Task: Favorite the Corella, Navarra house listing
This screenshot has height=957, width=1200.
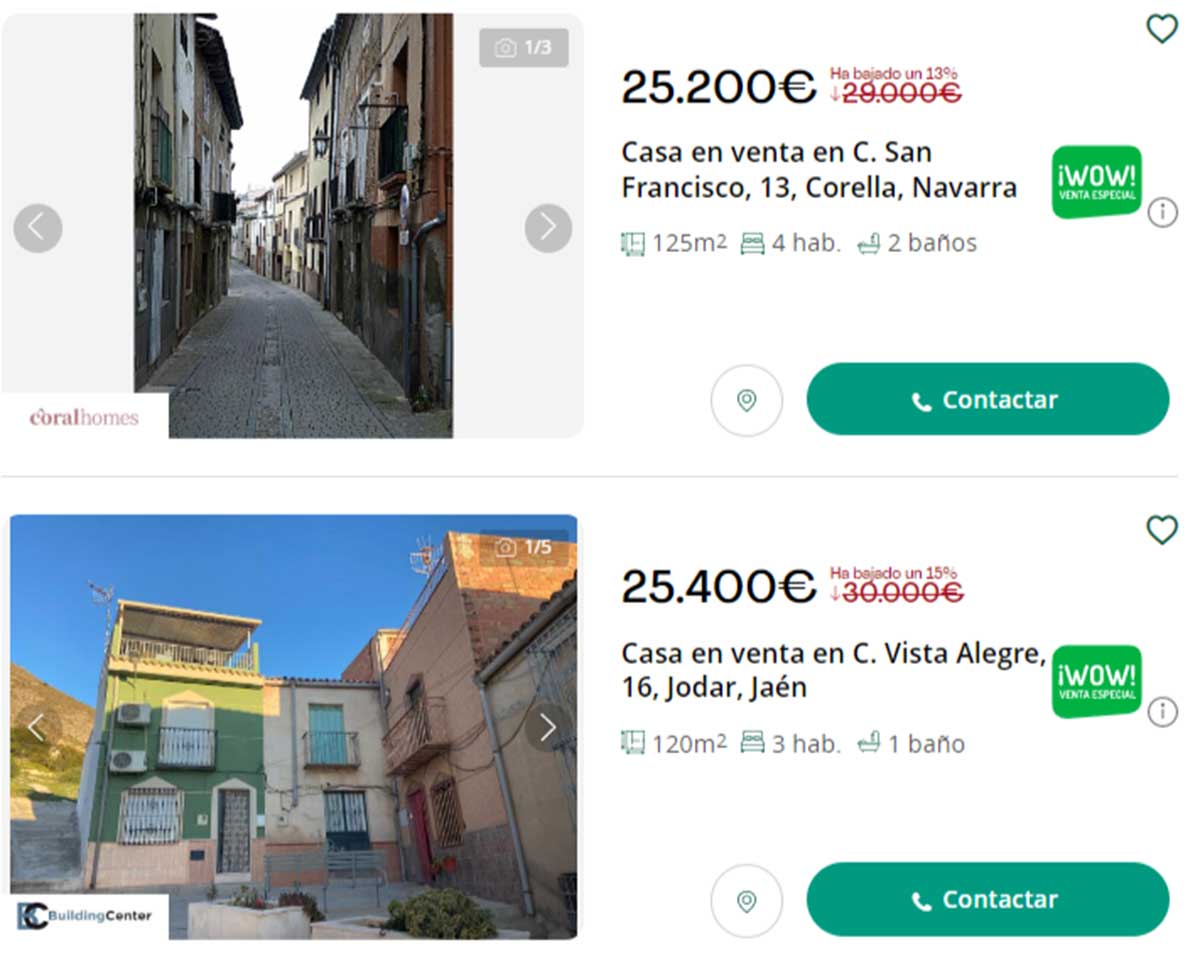Action: click(1161, 29)
